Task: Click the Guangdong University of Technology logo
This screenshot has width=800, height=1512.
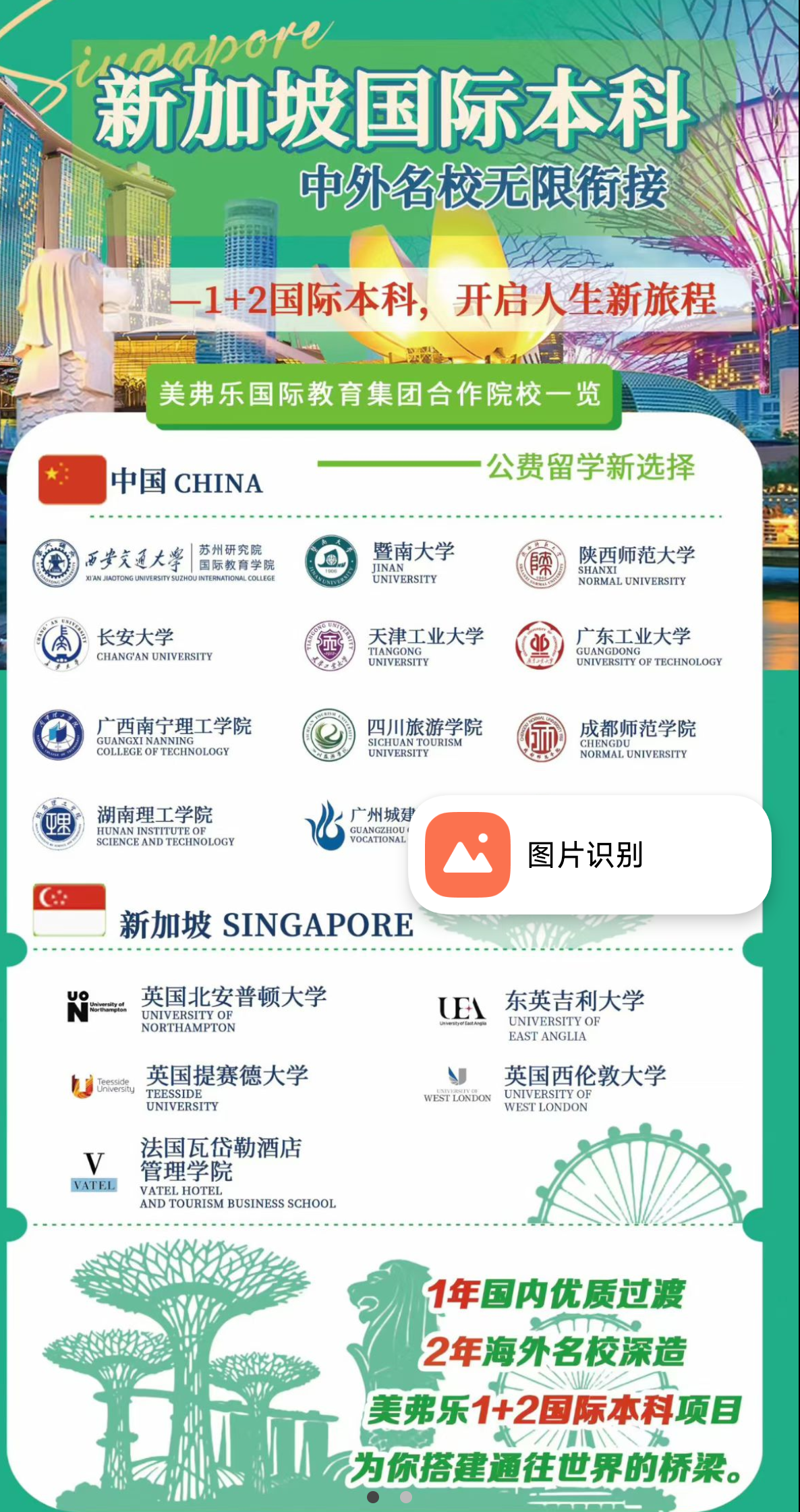Action: tap(538, 646)
